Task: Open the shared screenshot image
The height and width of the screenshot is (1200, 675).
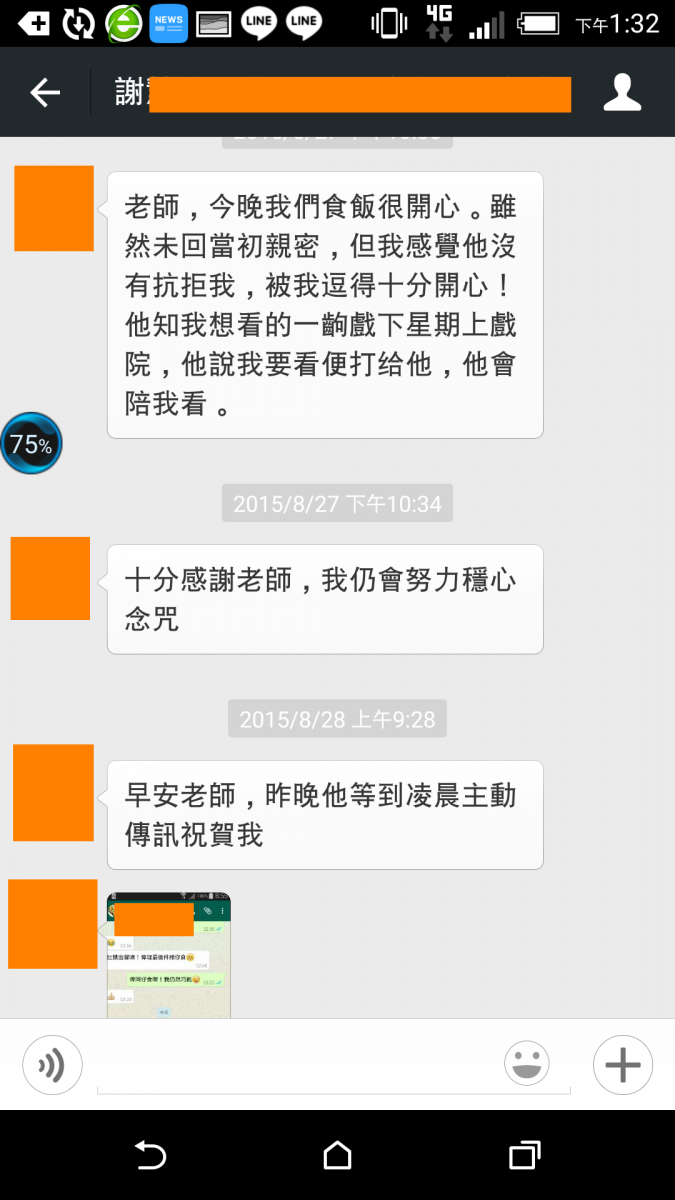Action: pyautogui.click(x=169, y=955)
